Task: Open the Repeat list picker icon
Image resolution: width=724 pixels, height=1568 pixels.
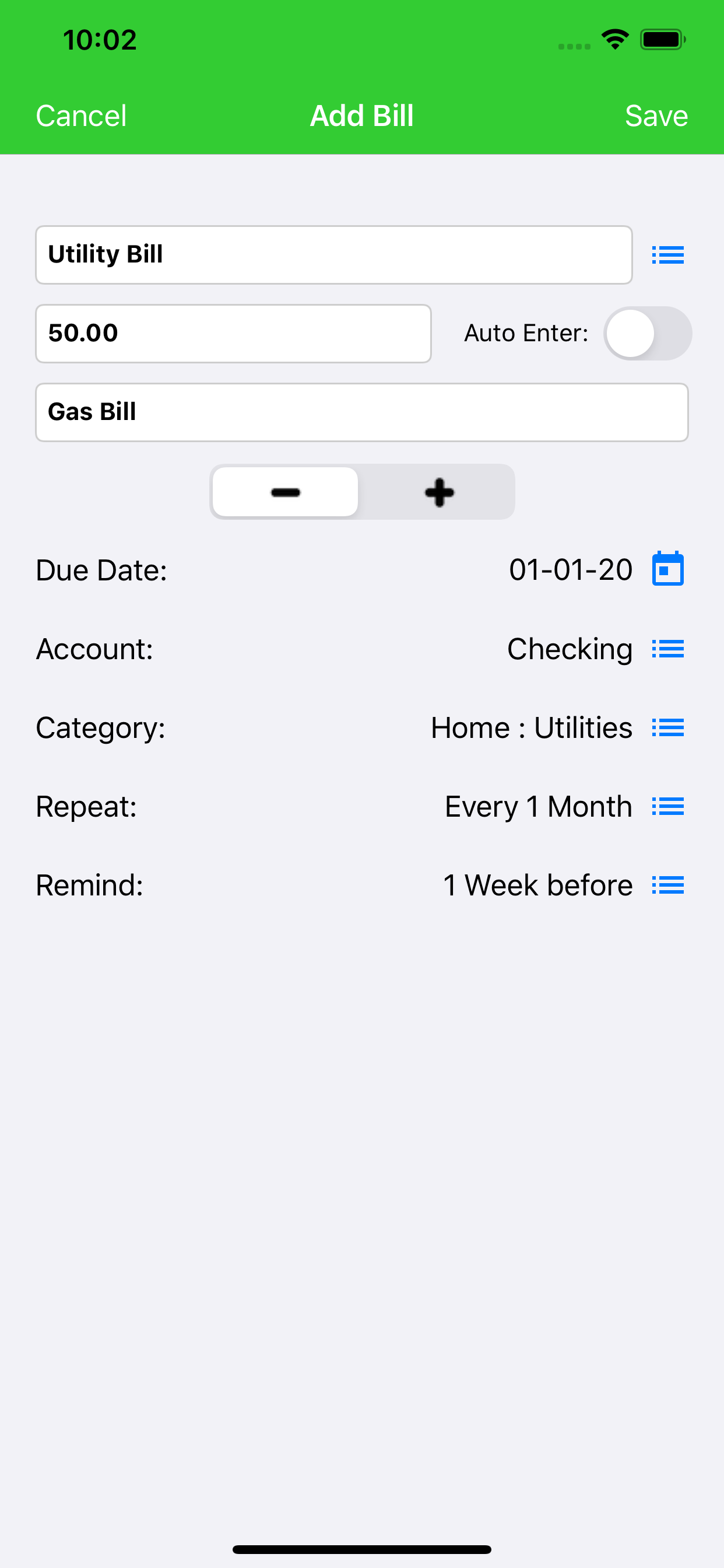Action: click(x=667, y=807)
